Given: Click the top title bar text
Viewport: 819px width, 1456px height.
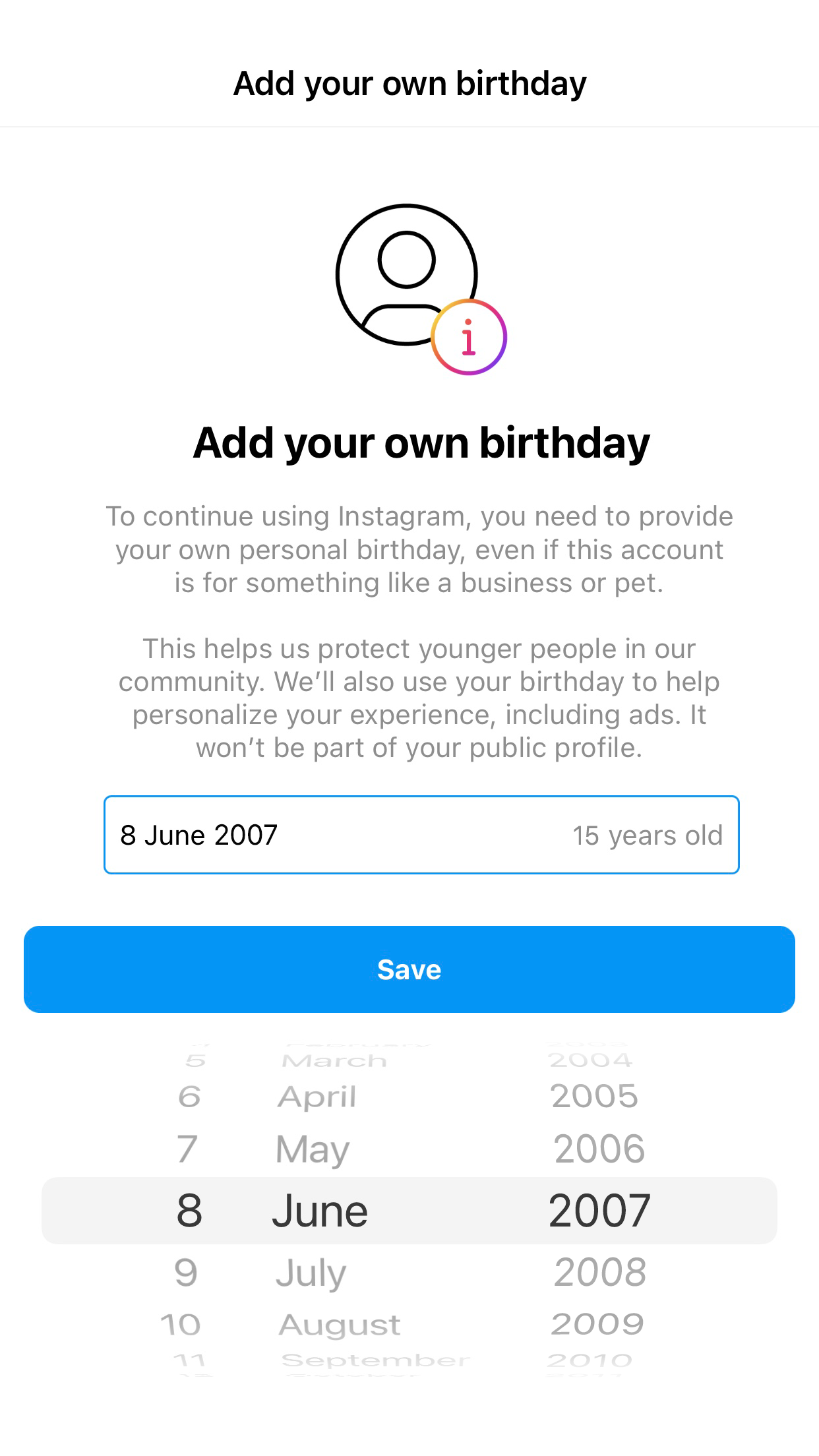Looking at the screenshot, I should (x=409, y=82).
